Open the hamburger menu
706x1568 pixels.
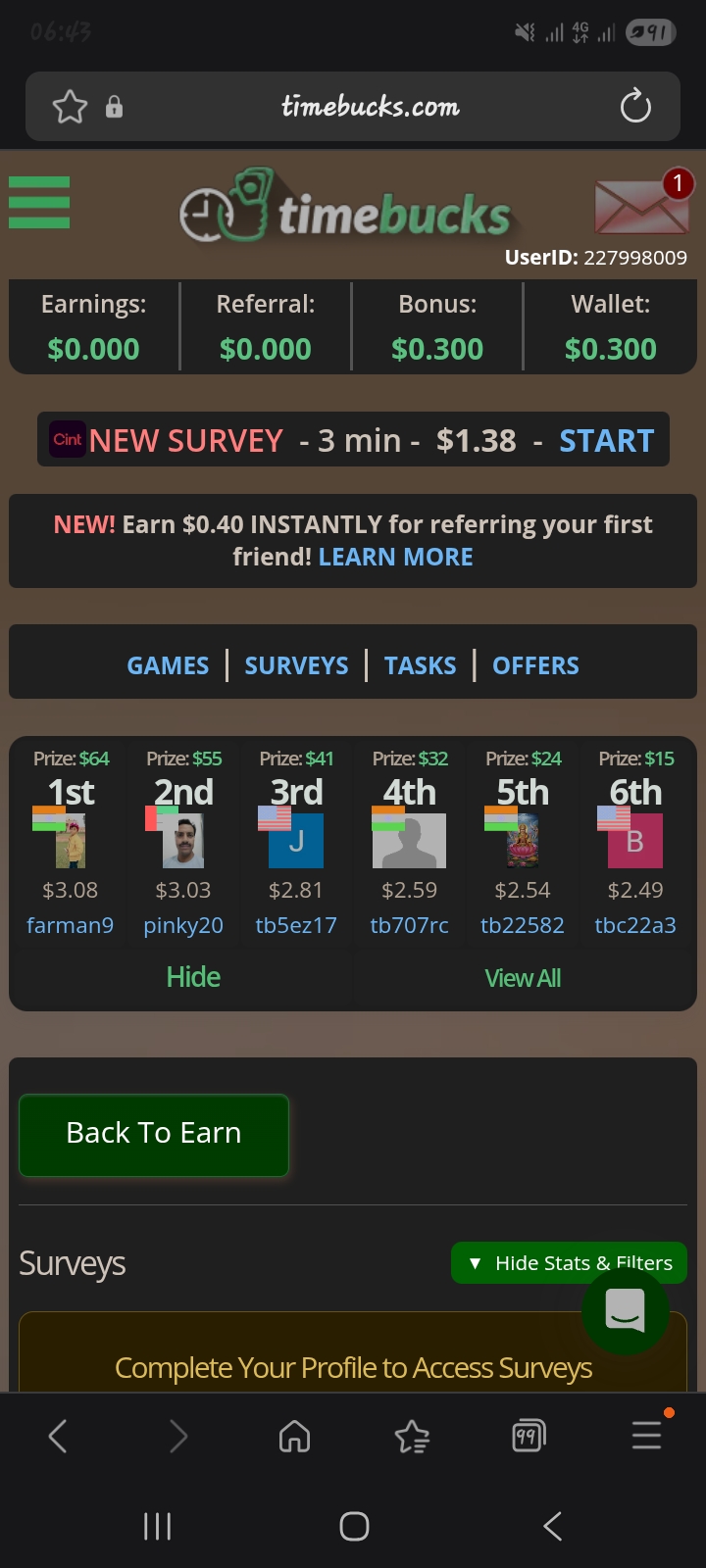pyautogui.click(x=39, y=203)
